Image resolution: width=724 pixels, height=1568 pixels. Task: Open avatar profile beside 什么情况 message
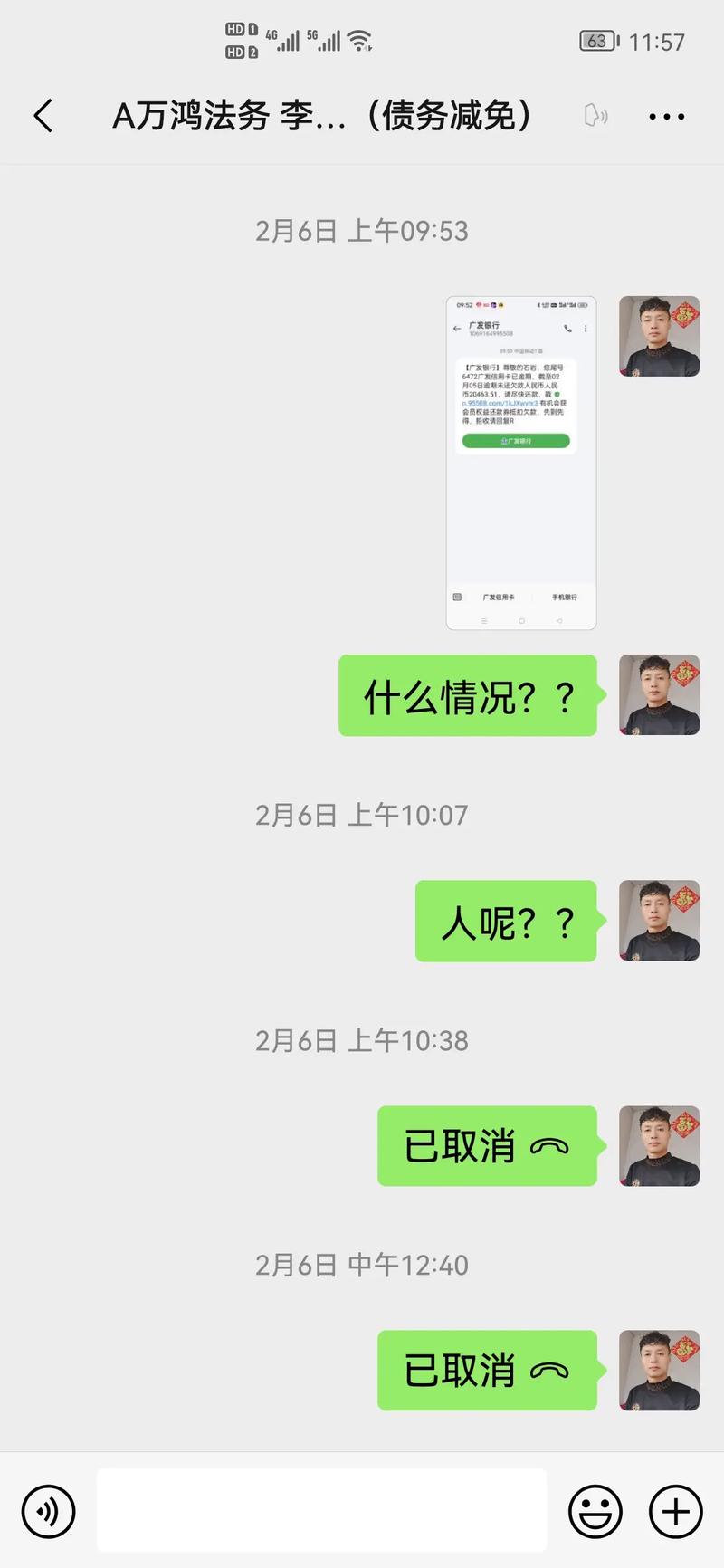(x=659, y=695)
